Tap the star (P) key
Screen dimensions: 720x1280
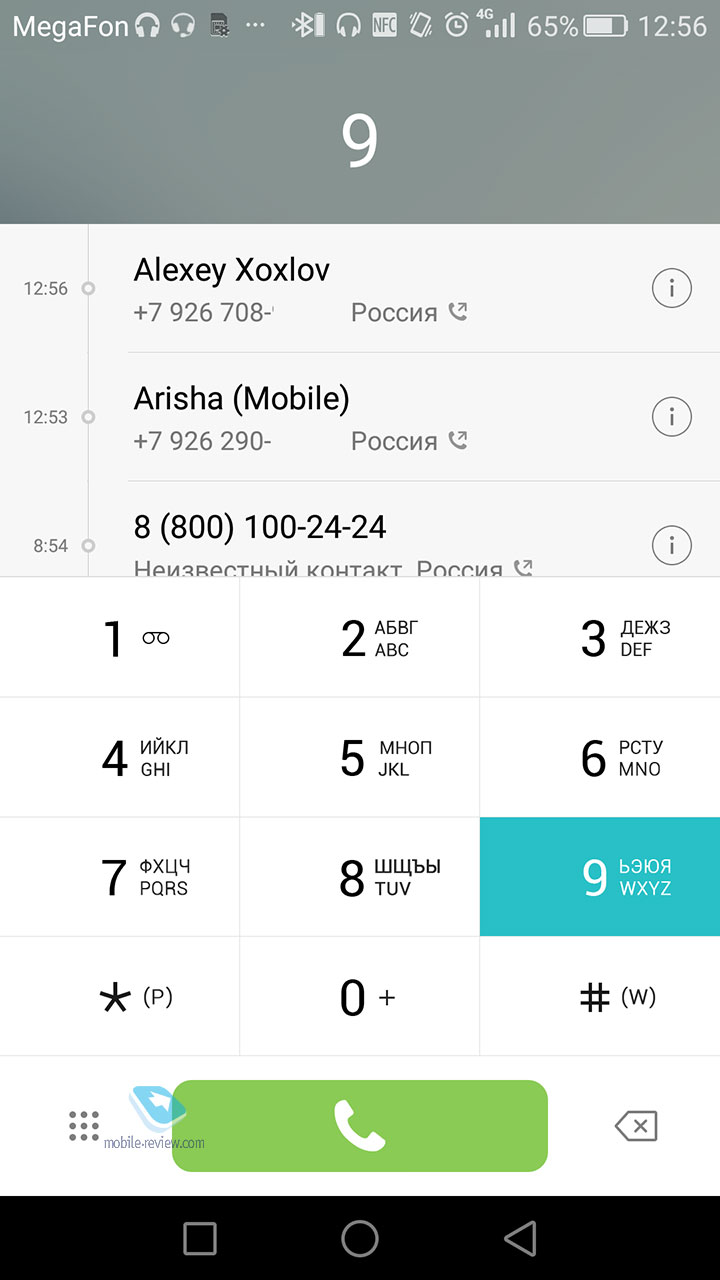[120, 997]
